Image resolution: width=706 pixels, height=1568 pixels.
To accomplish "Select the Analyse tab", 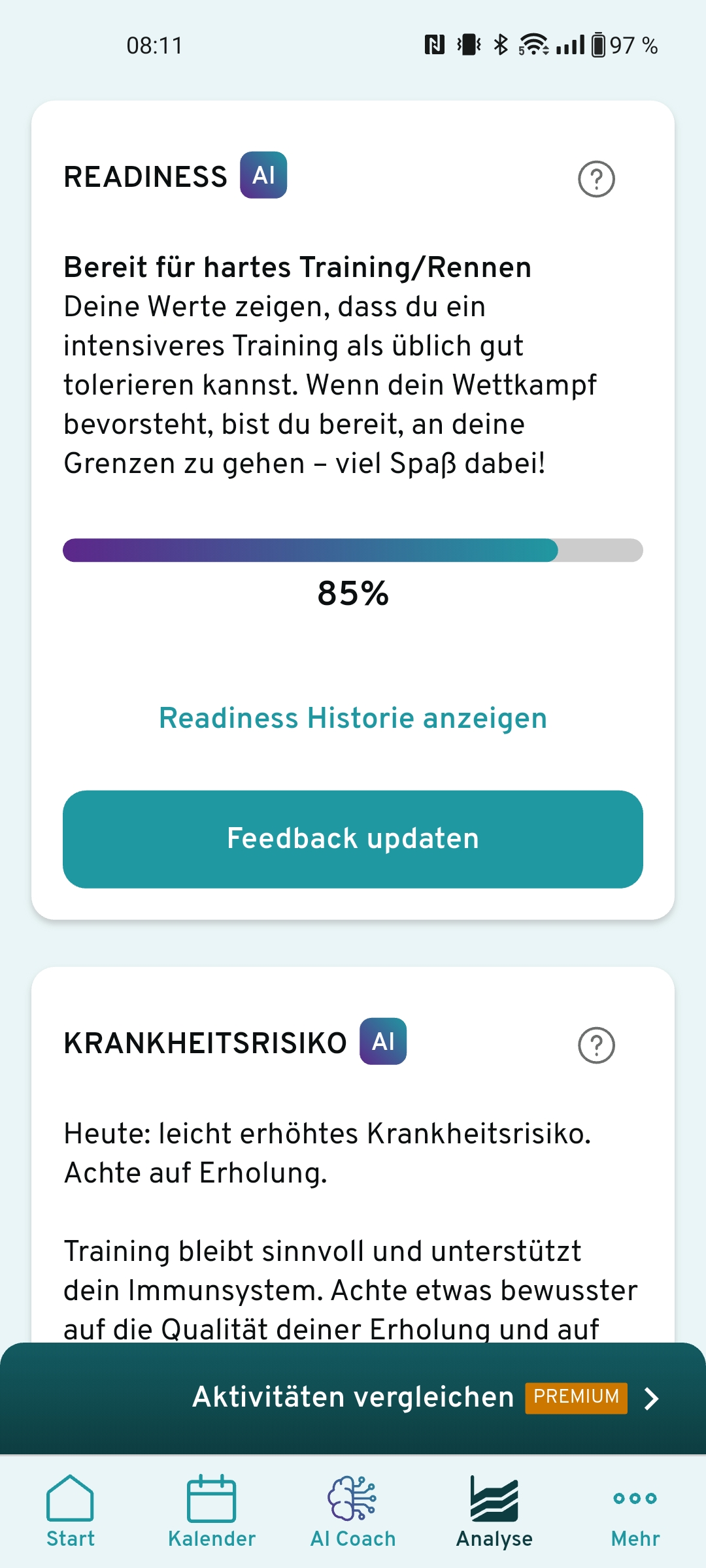I will click(494, 1511).
